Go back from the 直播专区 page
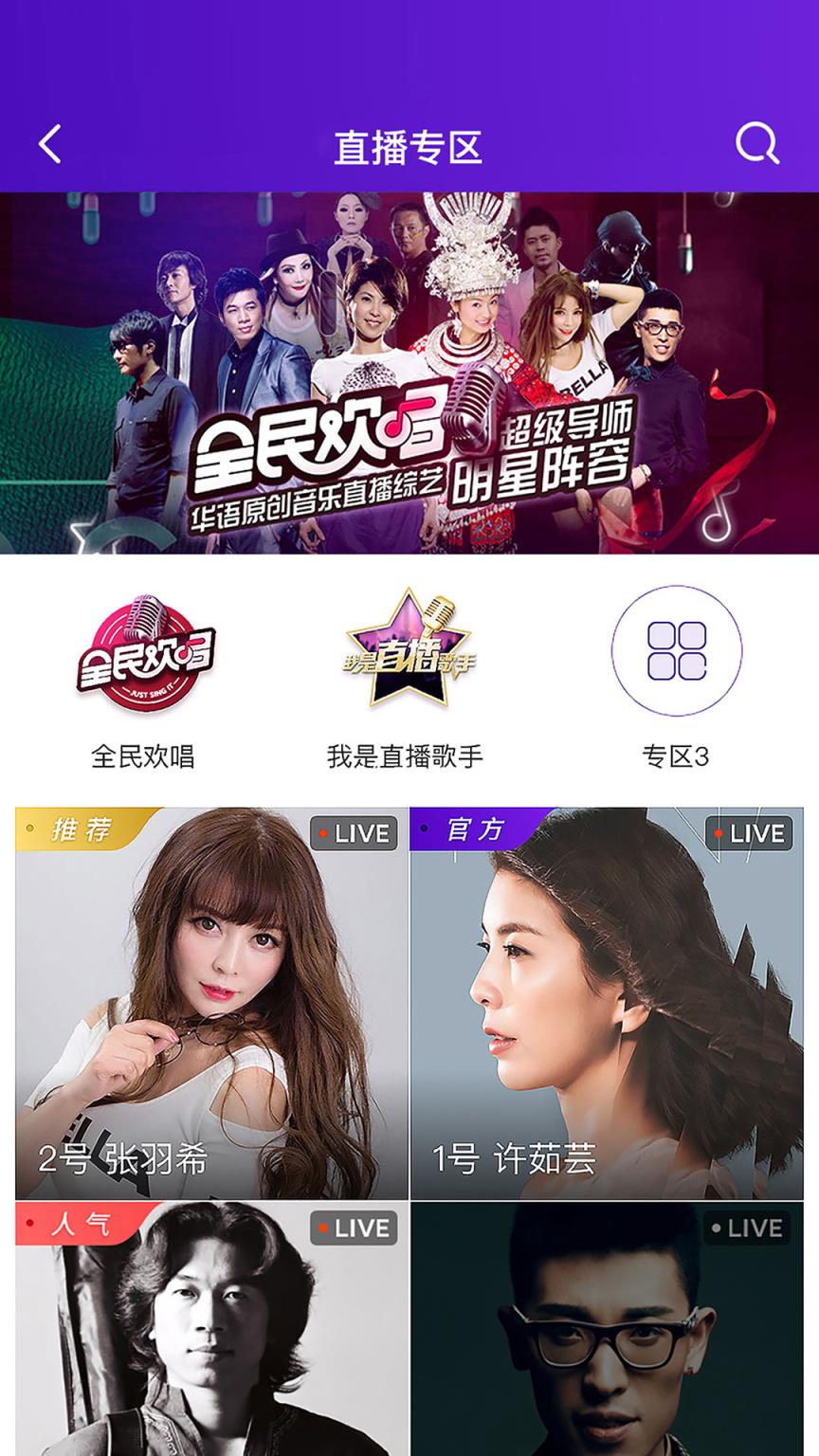The width and height of the screenshot is (819, 1456). point(50,145)
